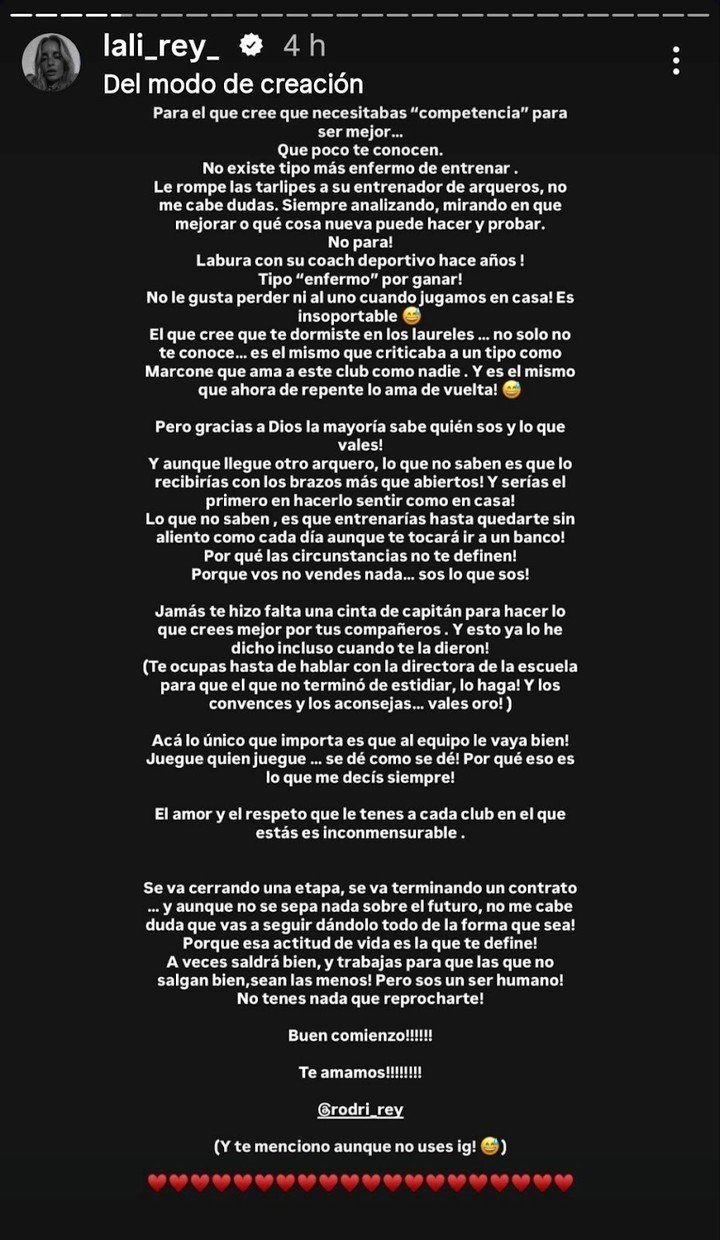Open the @rodri_rey mention
The width and height of the screenshot is (720, 1240).
pos(359,1110)
